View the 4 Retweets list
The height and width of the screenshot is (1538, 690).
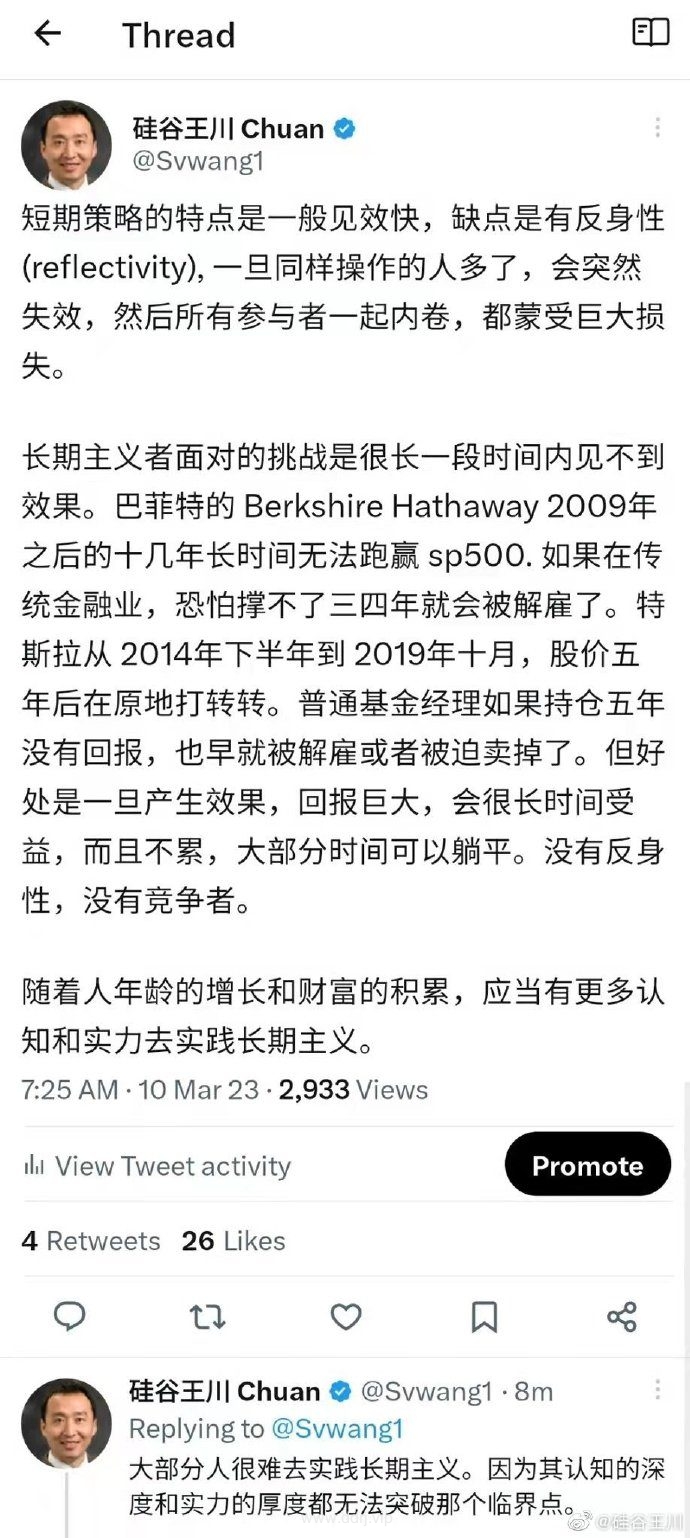coord(91,1241)
